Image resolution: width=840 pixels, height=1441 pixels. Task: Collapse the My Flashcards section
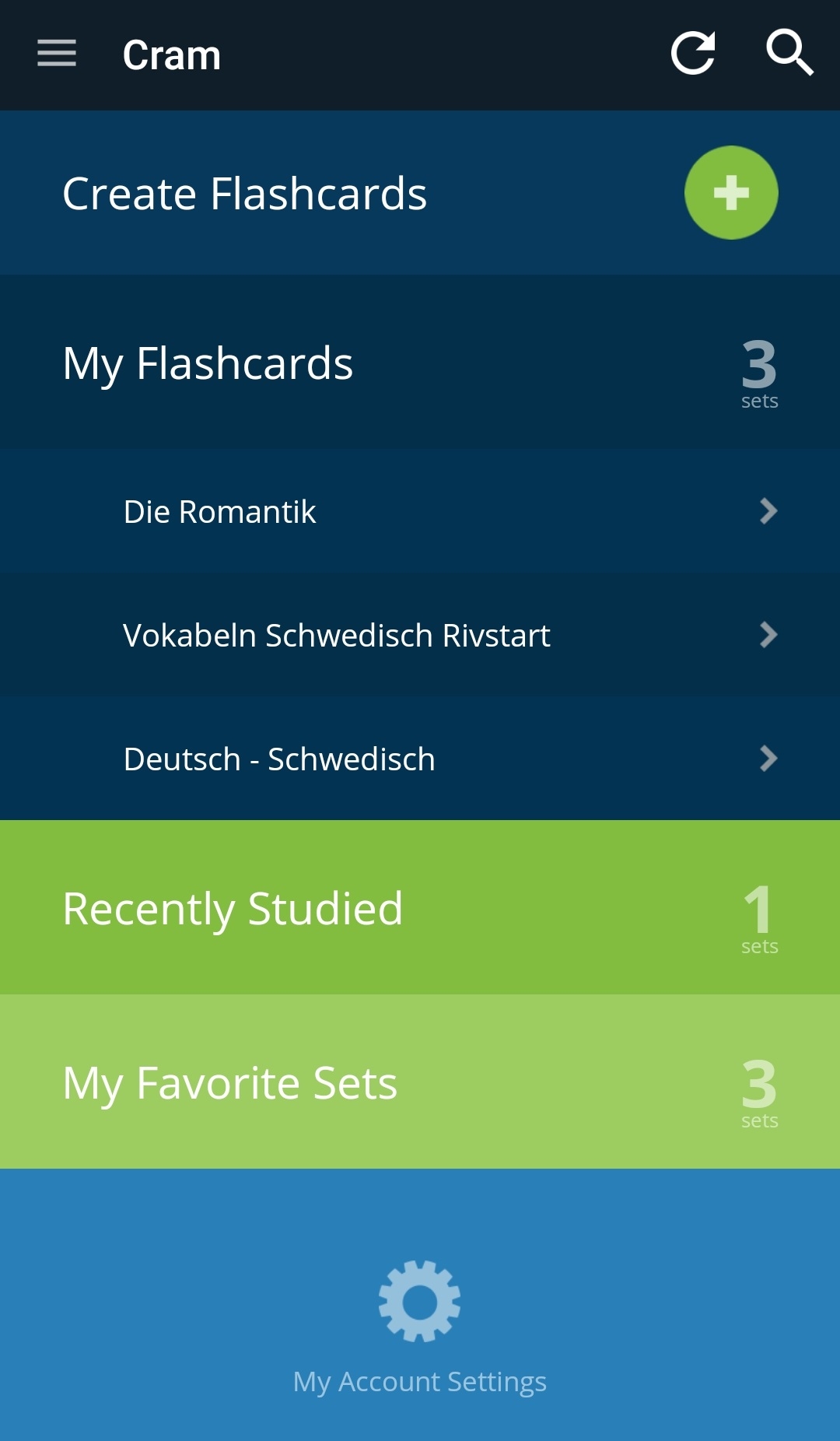coord(420,363)
